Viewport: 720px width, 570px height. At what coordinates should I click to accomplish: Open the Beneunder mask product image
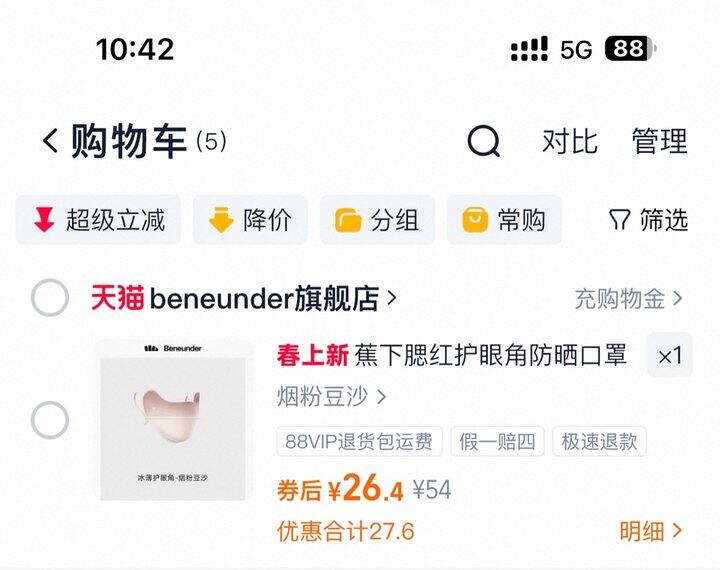point(173,420)
